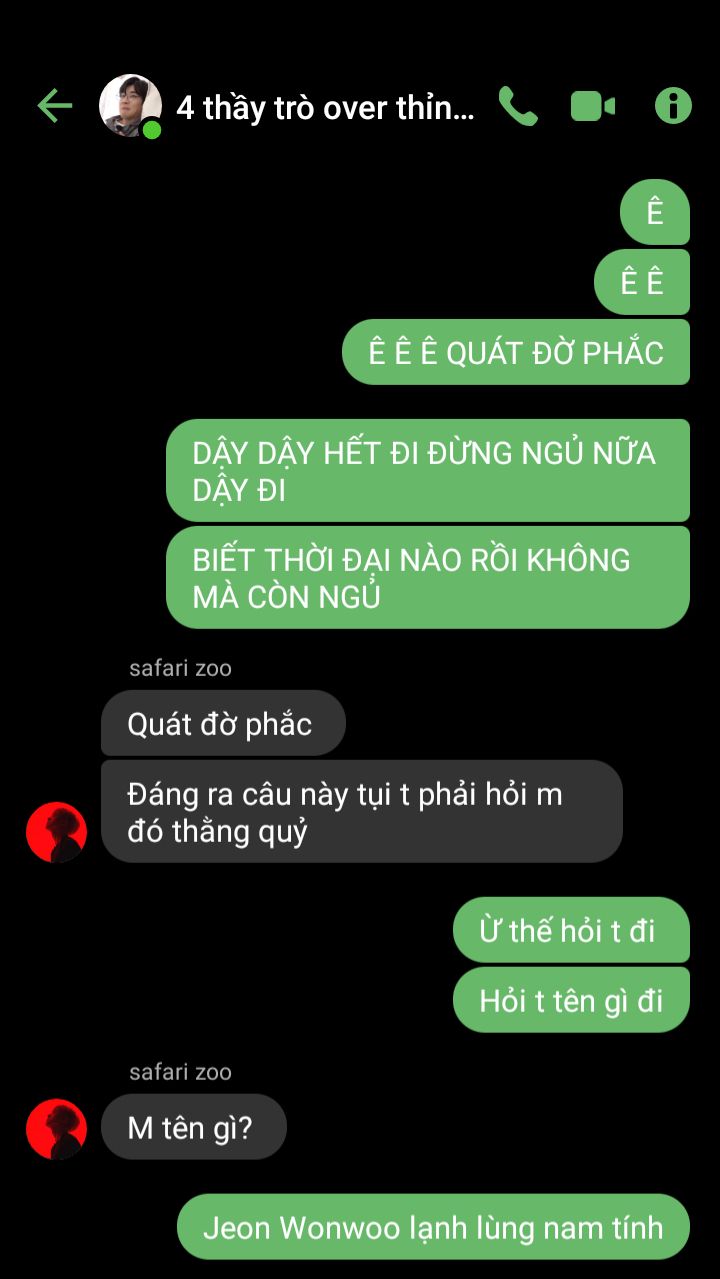
Task: Start a voice call with the group
Action: 518,106
